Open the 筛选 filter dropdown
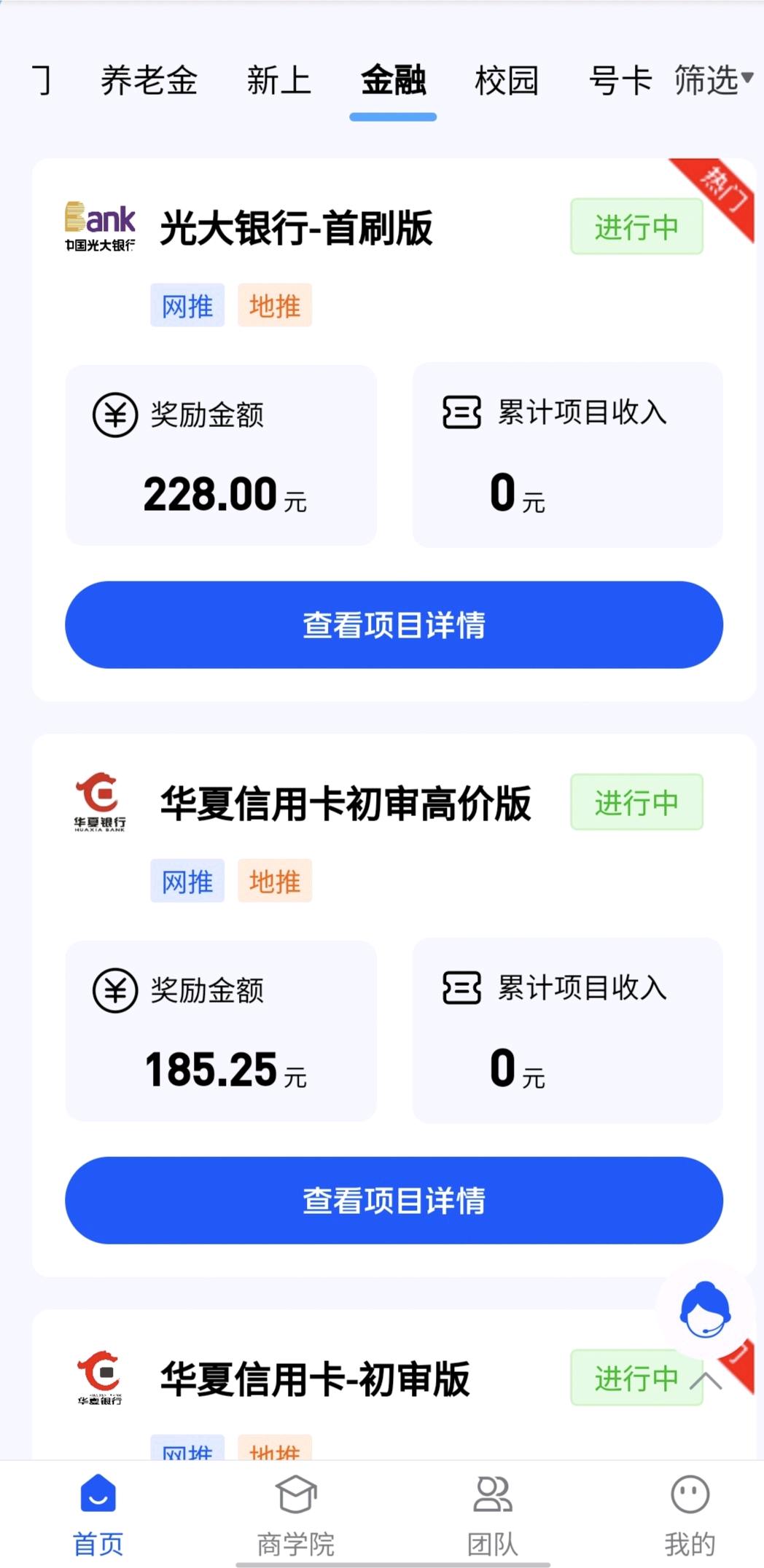 713,80
